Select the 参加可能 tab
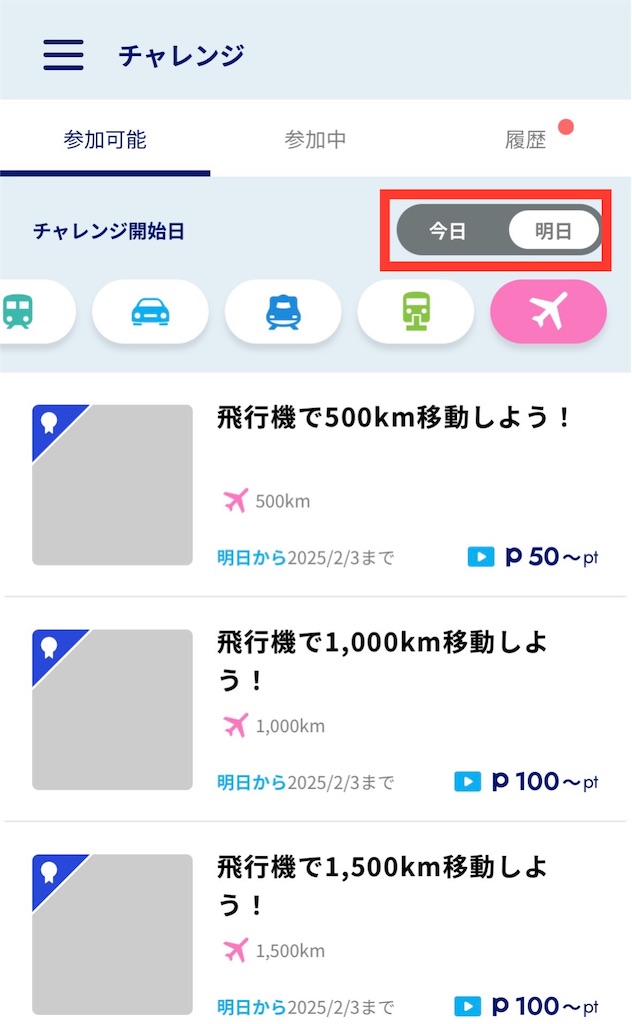632x1024 pixels. [x=105, y=139]
